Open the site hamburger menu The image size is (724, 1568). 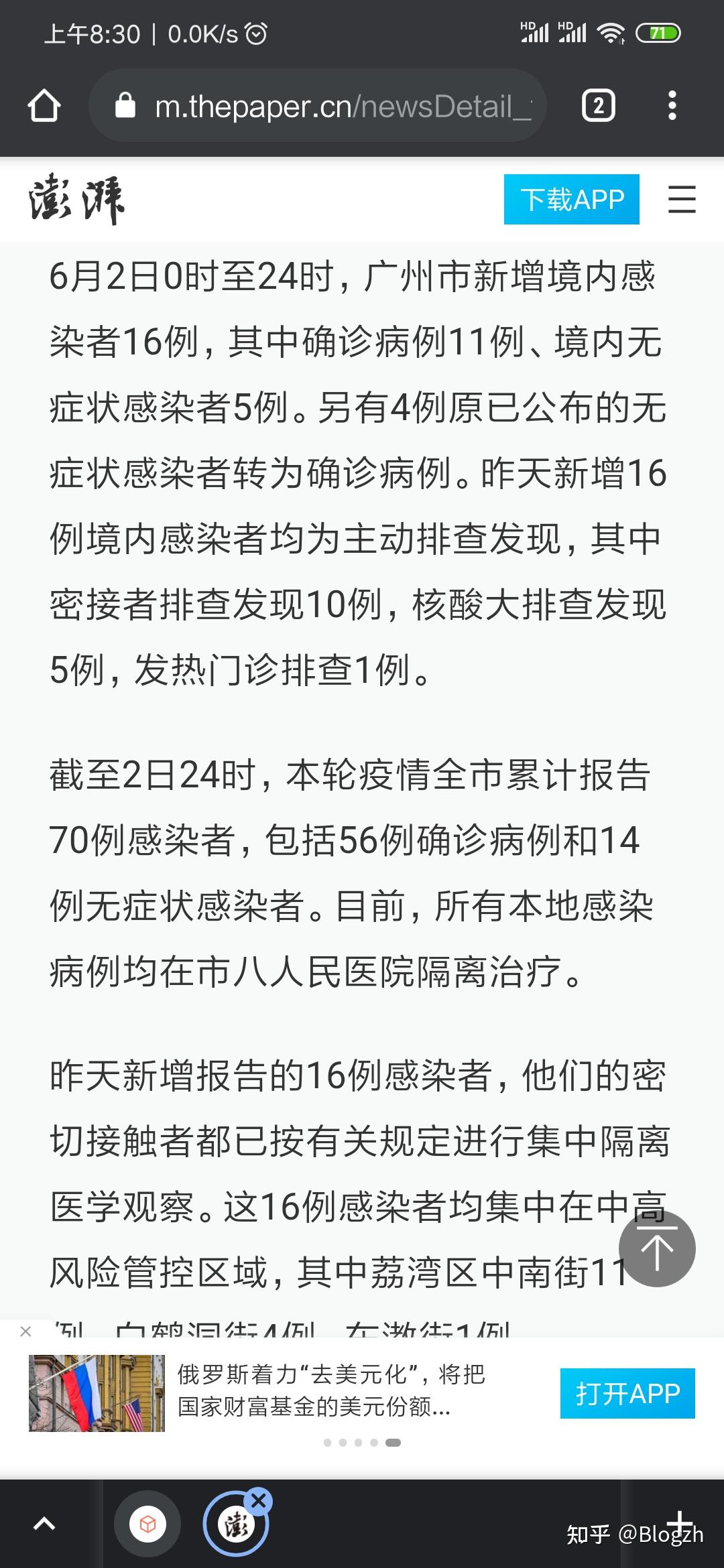tap(682, 200)
